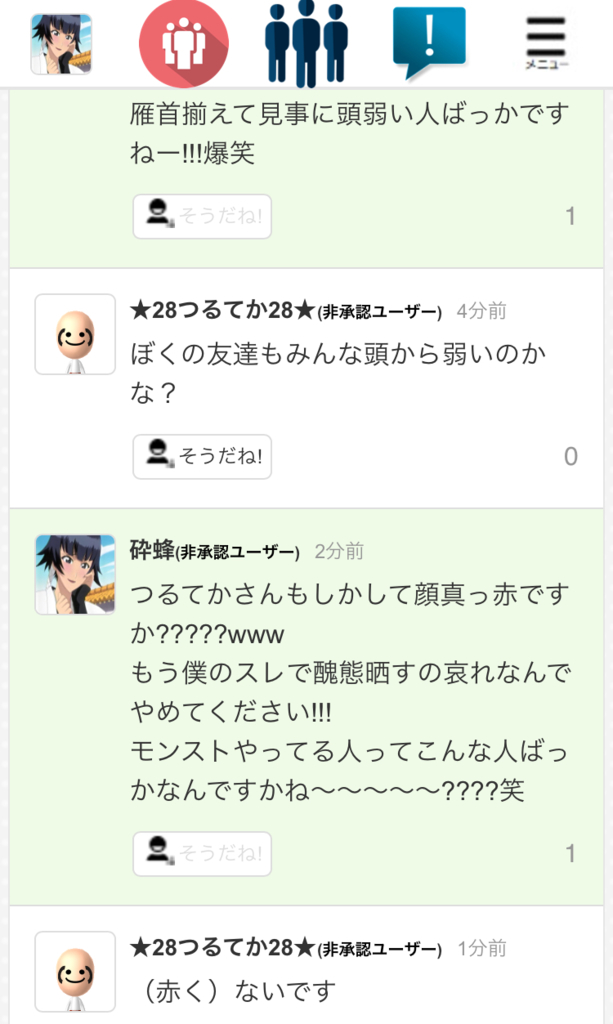Open 砕蜂 username link

(152, 551)
